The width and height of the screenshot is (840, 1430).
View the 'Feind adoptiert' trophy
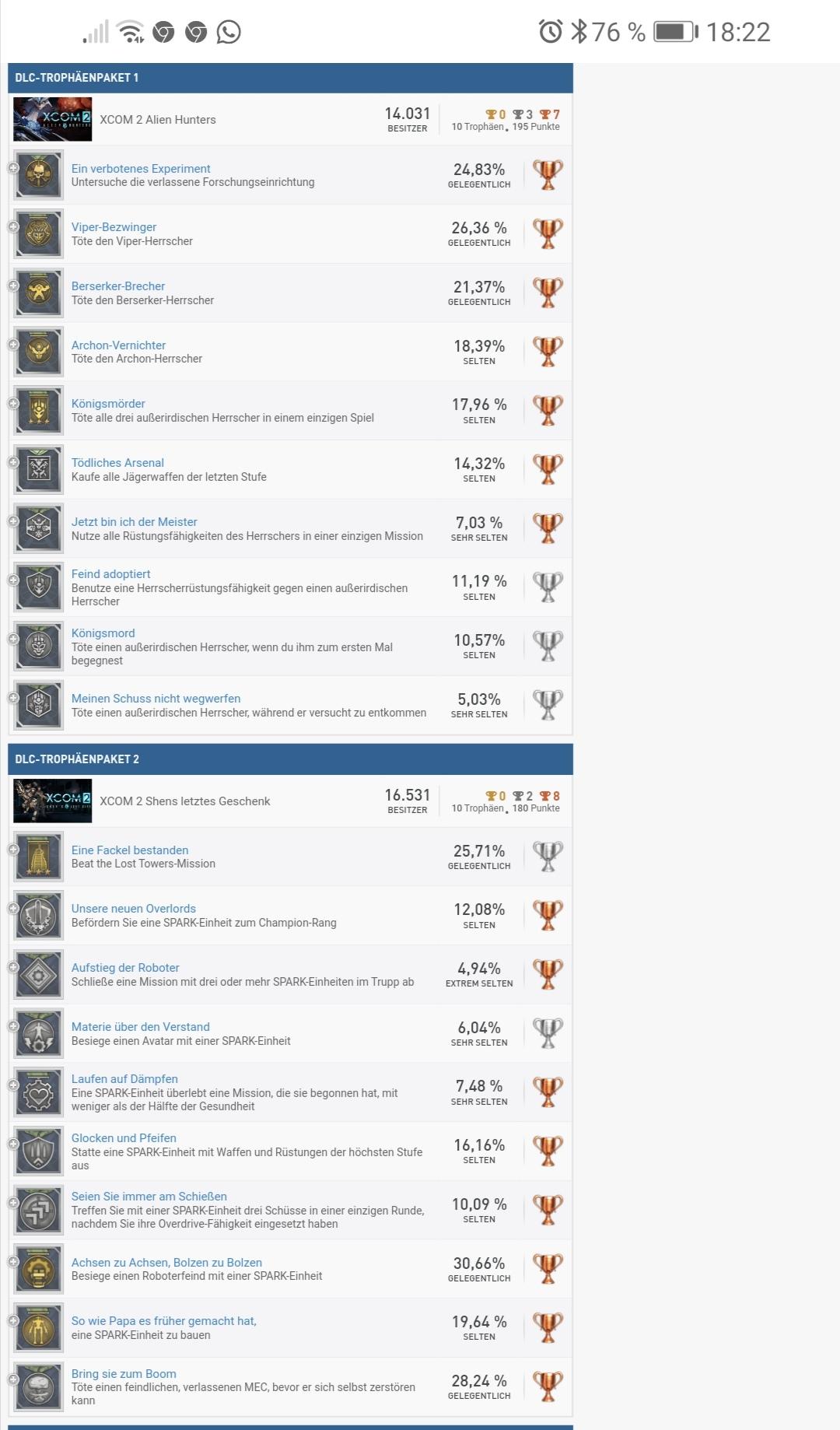pos(110,574)
